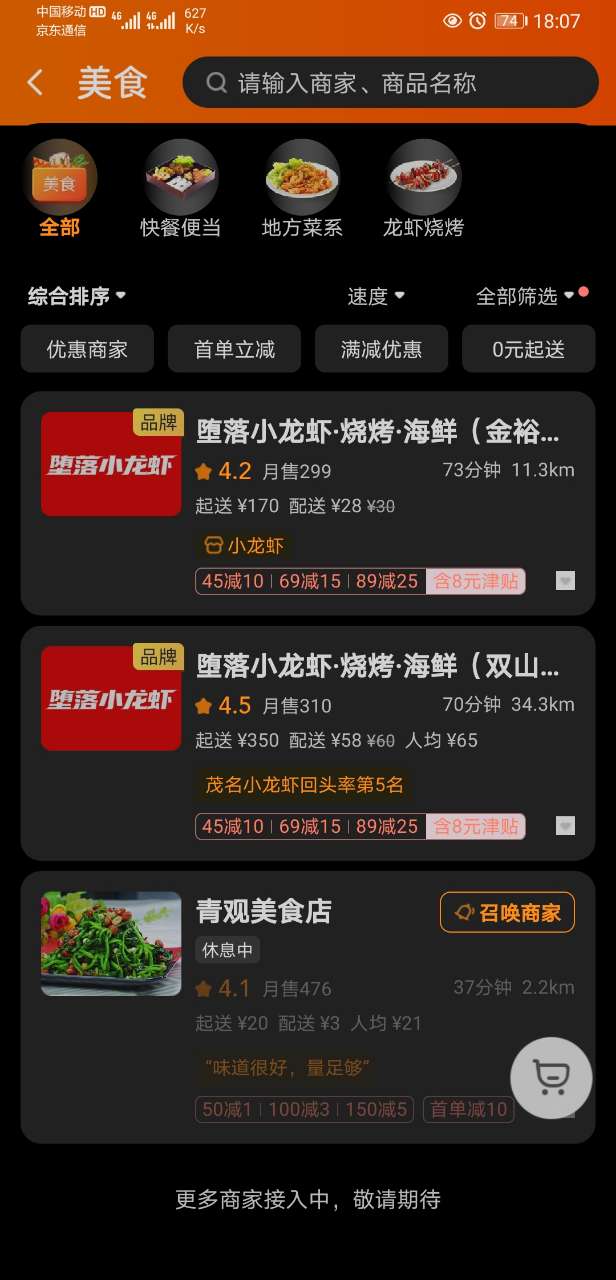The image size is (616, 1280).
Task: Apply the 优惠商家 filter chip
Action: pyautogui.click(x=87, y=349)
